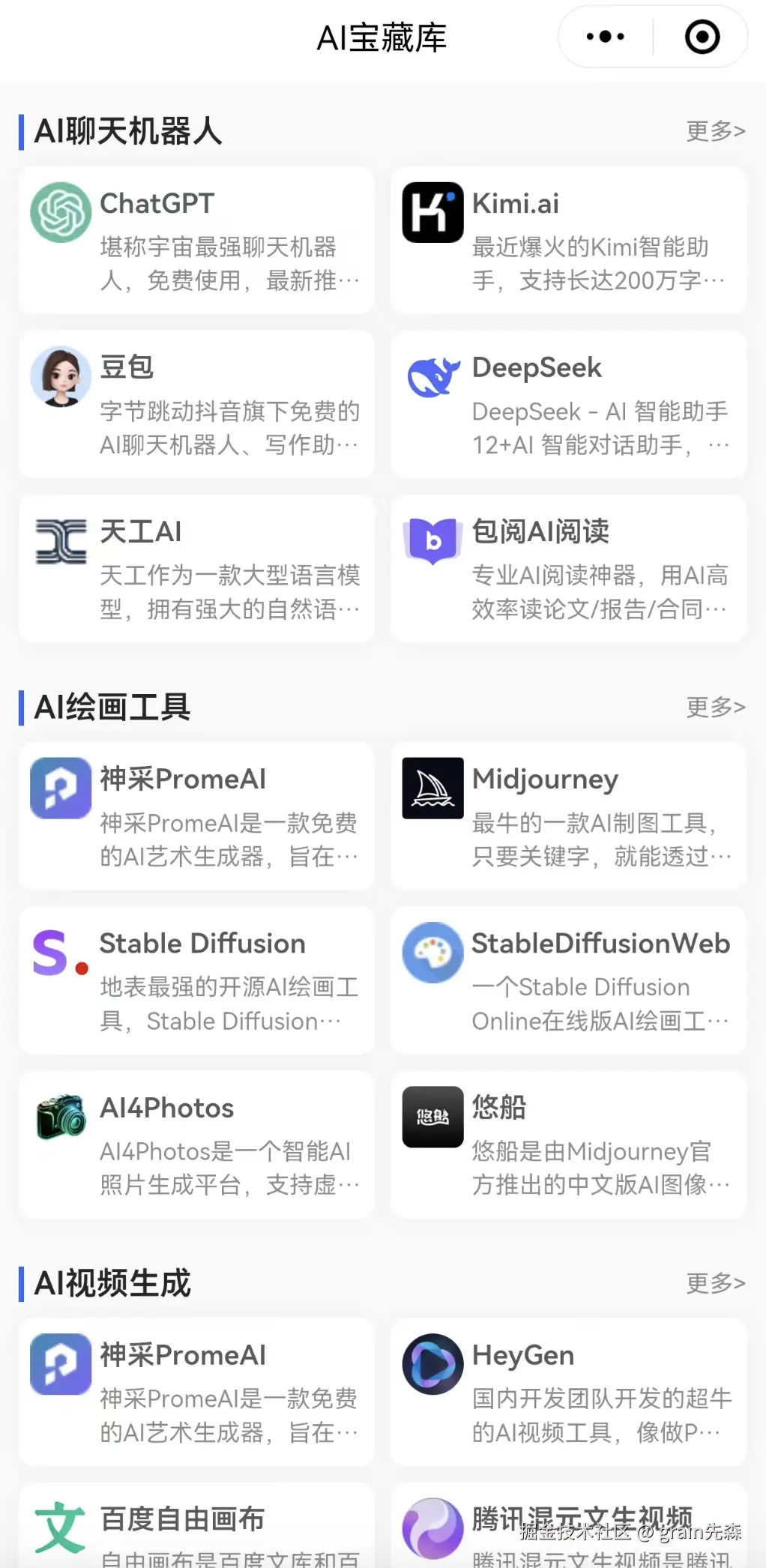Select the 百度自由画布 card
Image resolution: width=766 pixels, height=1568 pixels.
pyautogui.click(x=196, y=1529)
